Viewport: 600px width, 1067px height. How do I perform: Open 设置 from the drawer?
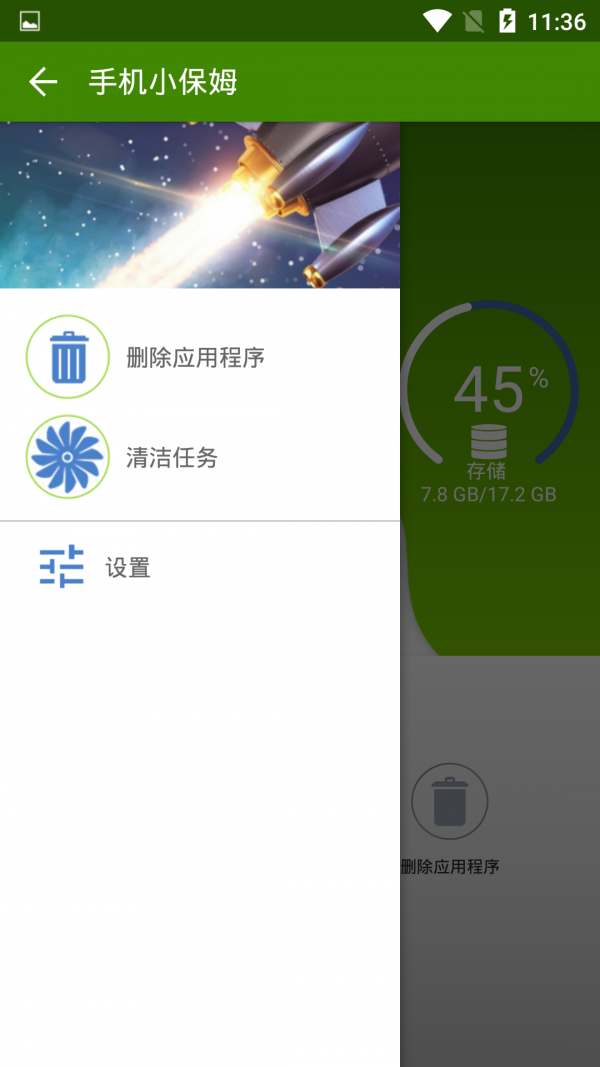point(128,568)
